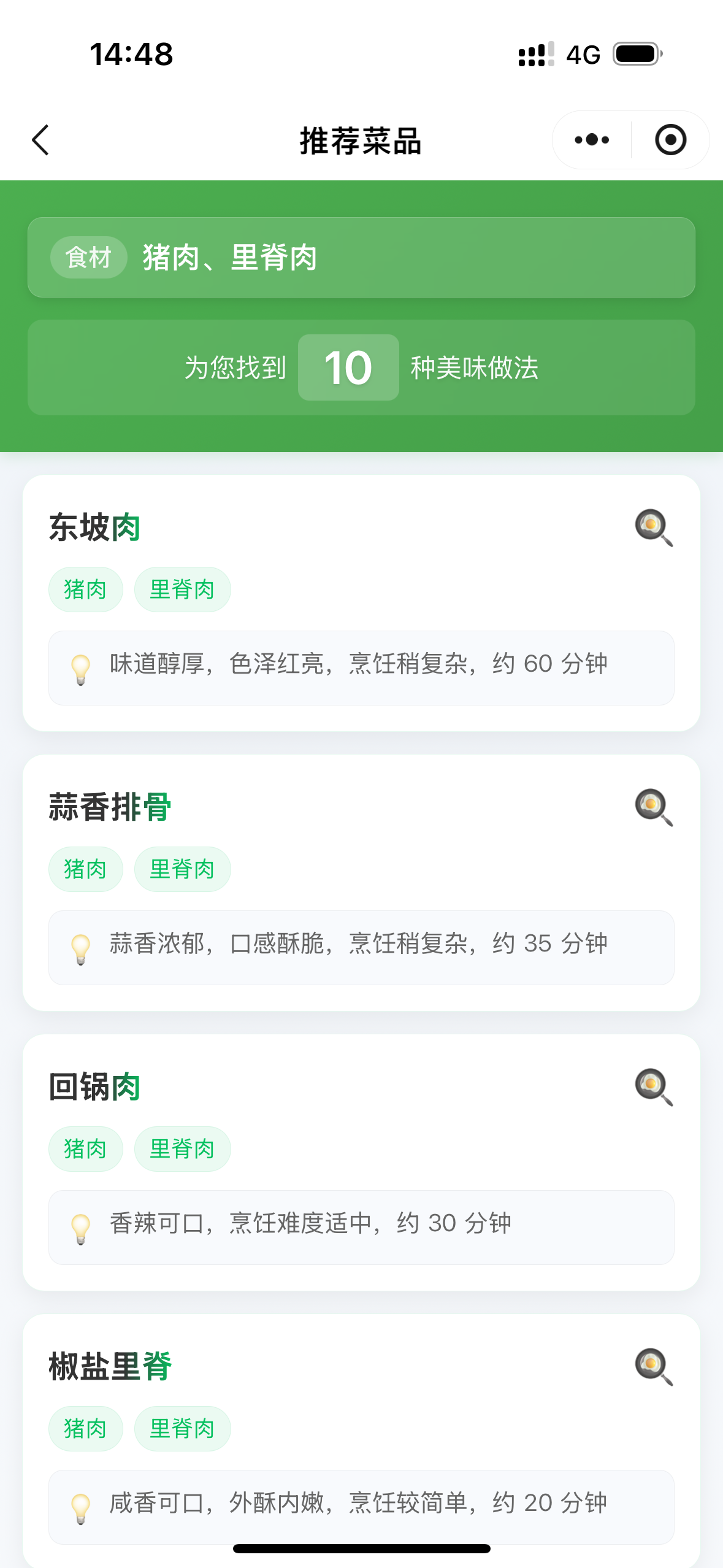Tap the search-pan icon on 回锅肉
The width and height of the screenshot is (723, 1568).
(654, 1087)
